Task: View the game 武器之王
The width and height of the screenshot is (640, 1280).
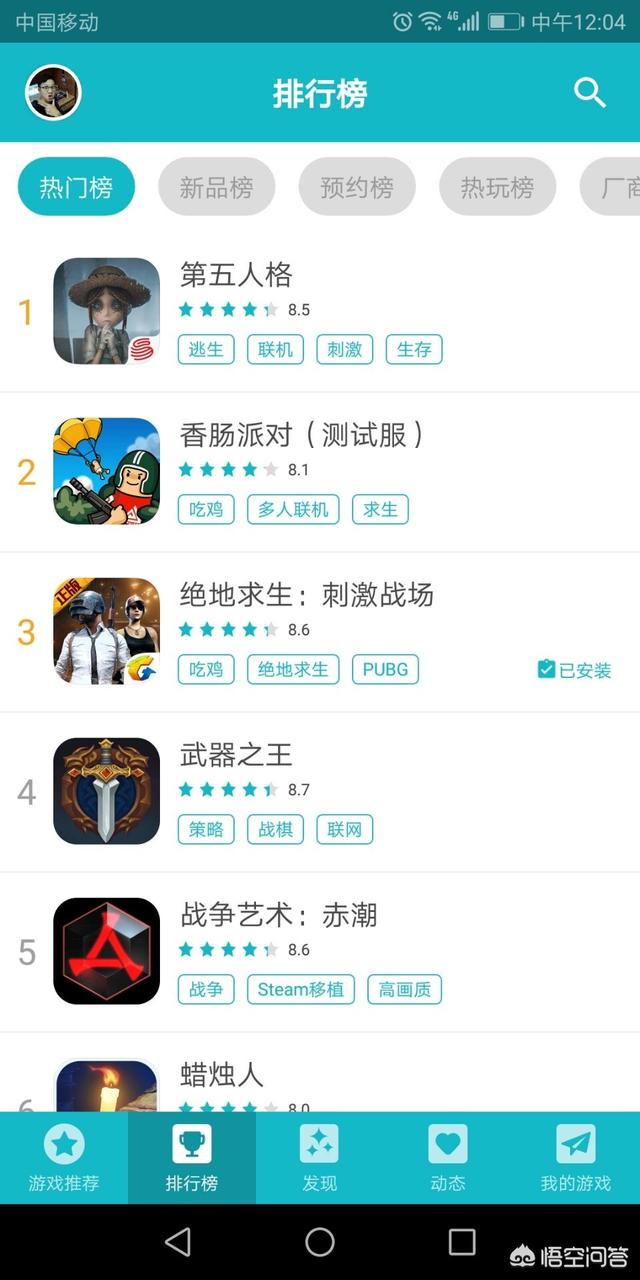Action: click(x=320, y=792)
